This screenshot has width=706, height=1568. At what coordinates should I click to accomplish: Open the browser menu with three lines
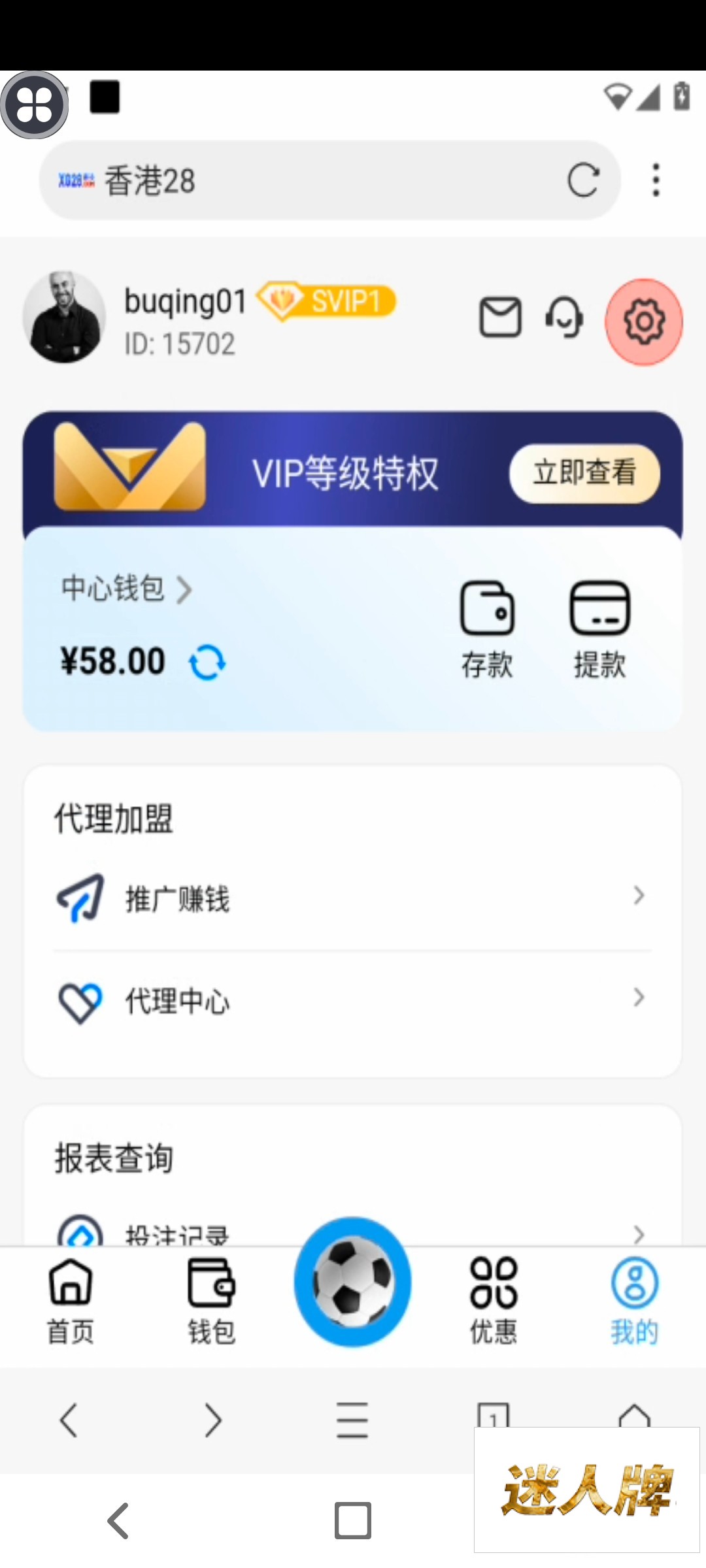352,1420
